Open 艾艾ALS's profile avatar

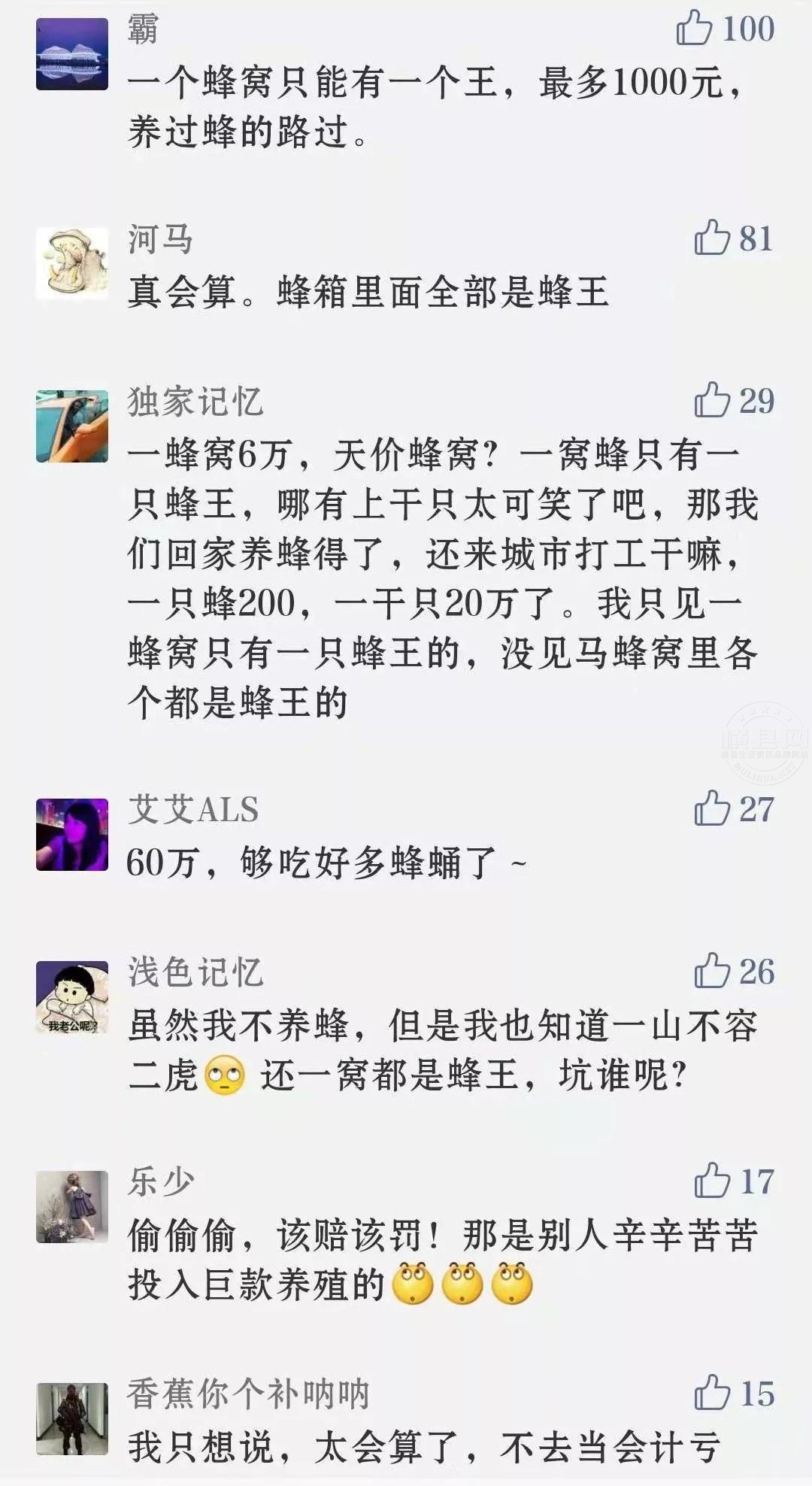click(x=72, y=834)
